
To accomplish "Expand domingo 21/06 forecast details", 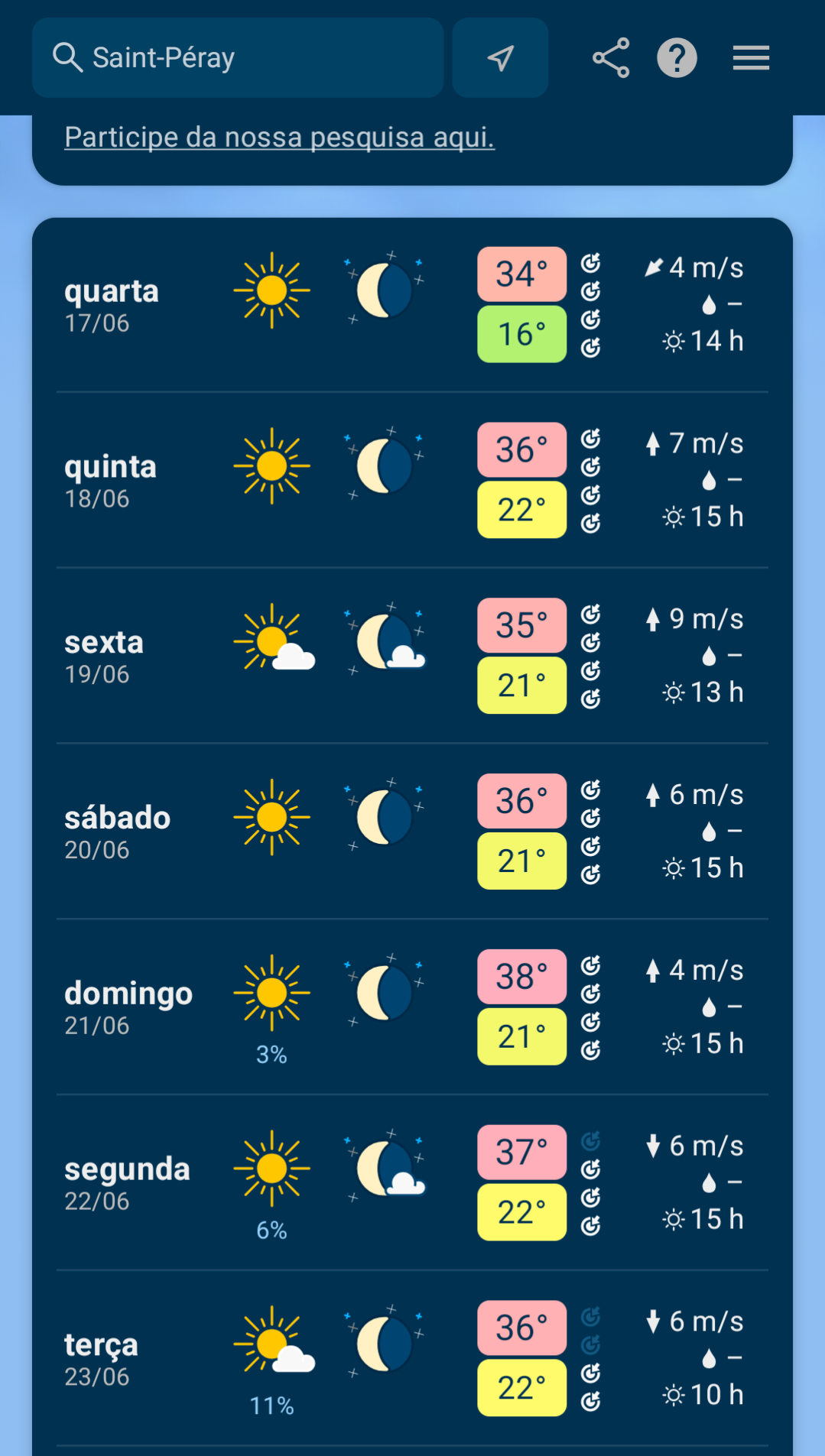I will click(412, 1007).
